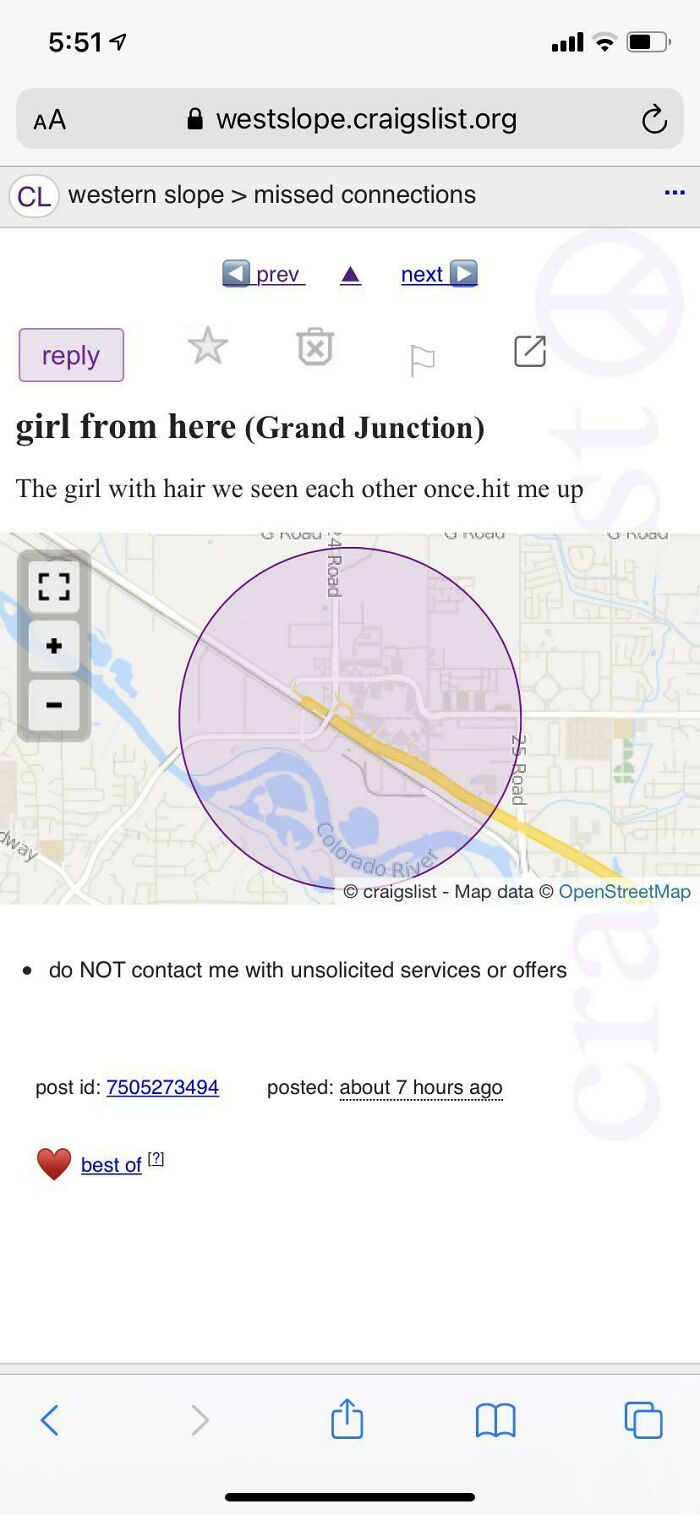Zoom in on the map
Image resolution: width=700 pixels, height=1515 pixels.
coord(54,646)
